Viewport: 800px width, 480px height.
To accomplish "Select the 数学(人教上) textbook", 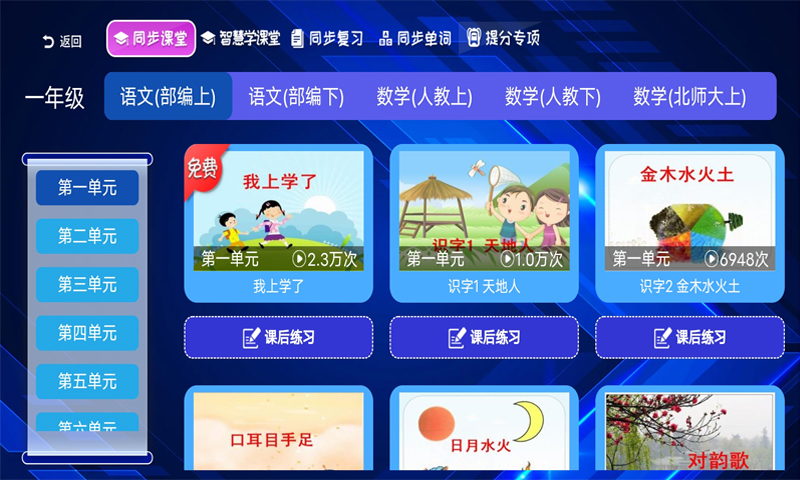I will (424, 97).
